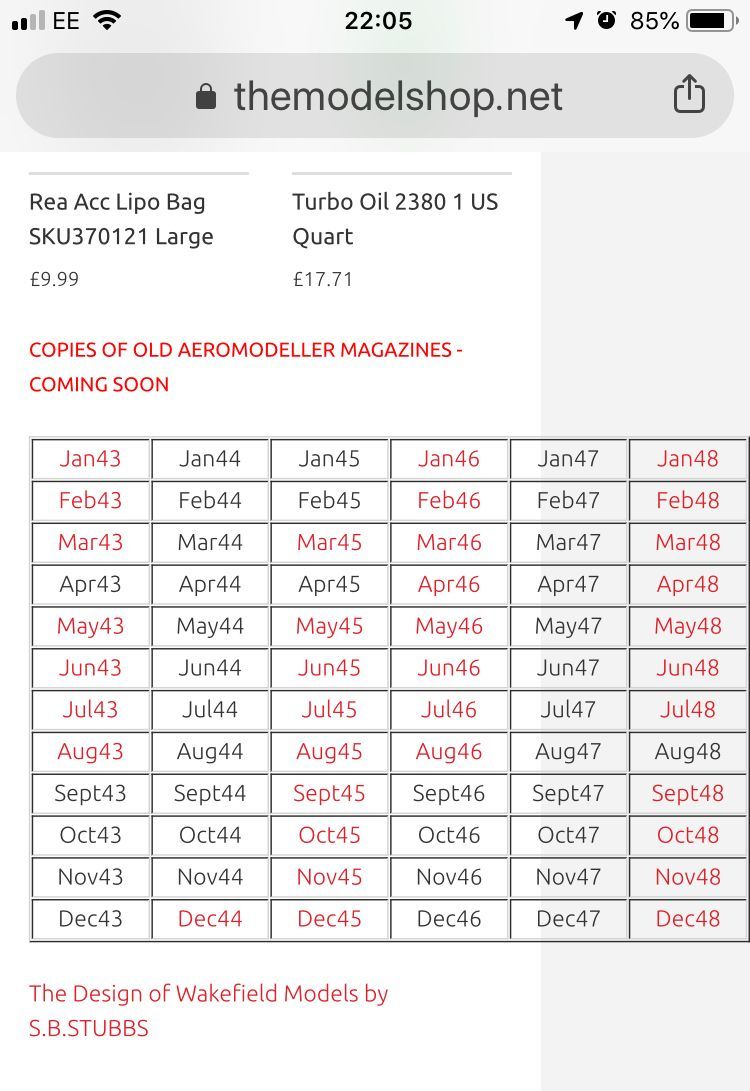Tap the share icon in address bar
The width and height of the screenshot is (750, 1091).
[x=689, y=96]
